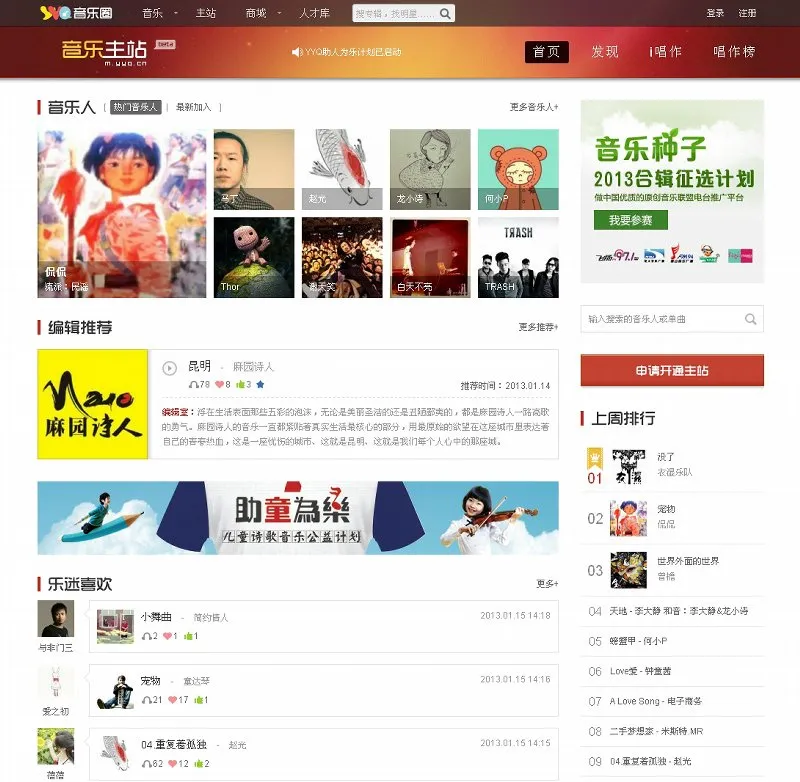Go to the 唱作榜 tab
This screenshot has height=782, width=800.
click(x=734, y=52)
